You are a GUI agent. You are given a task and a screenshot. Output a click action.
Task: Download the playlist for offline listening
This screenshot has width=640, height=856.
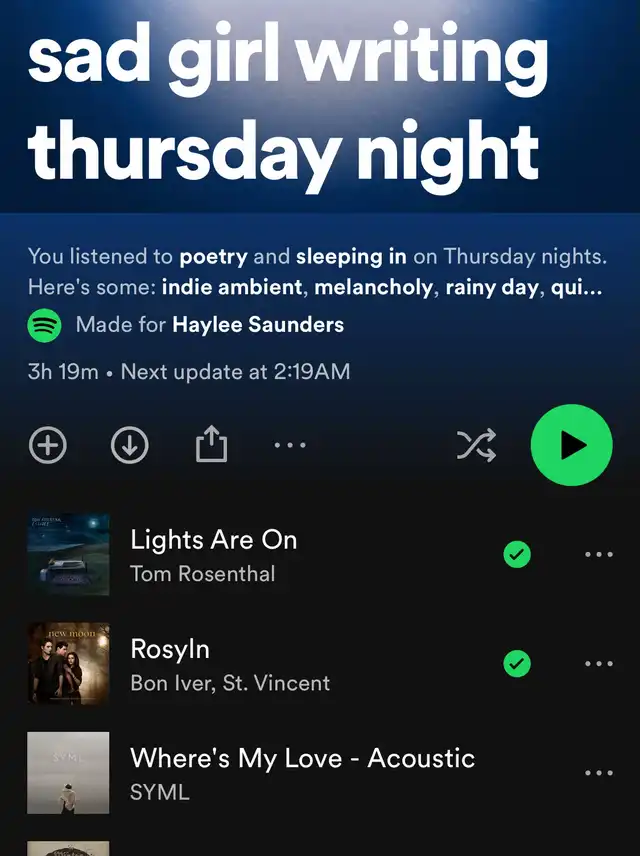coord(129,446)
